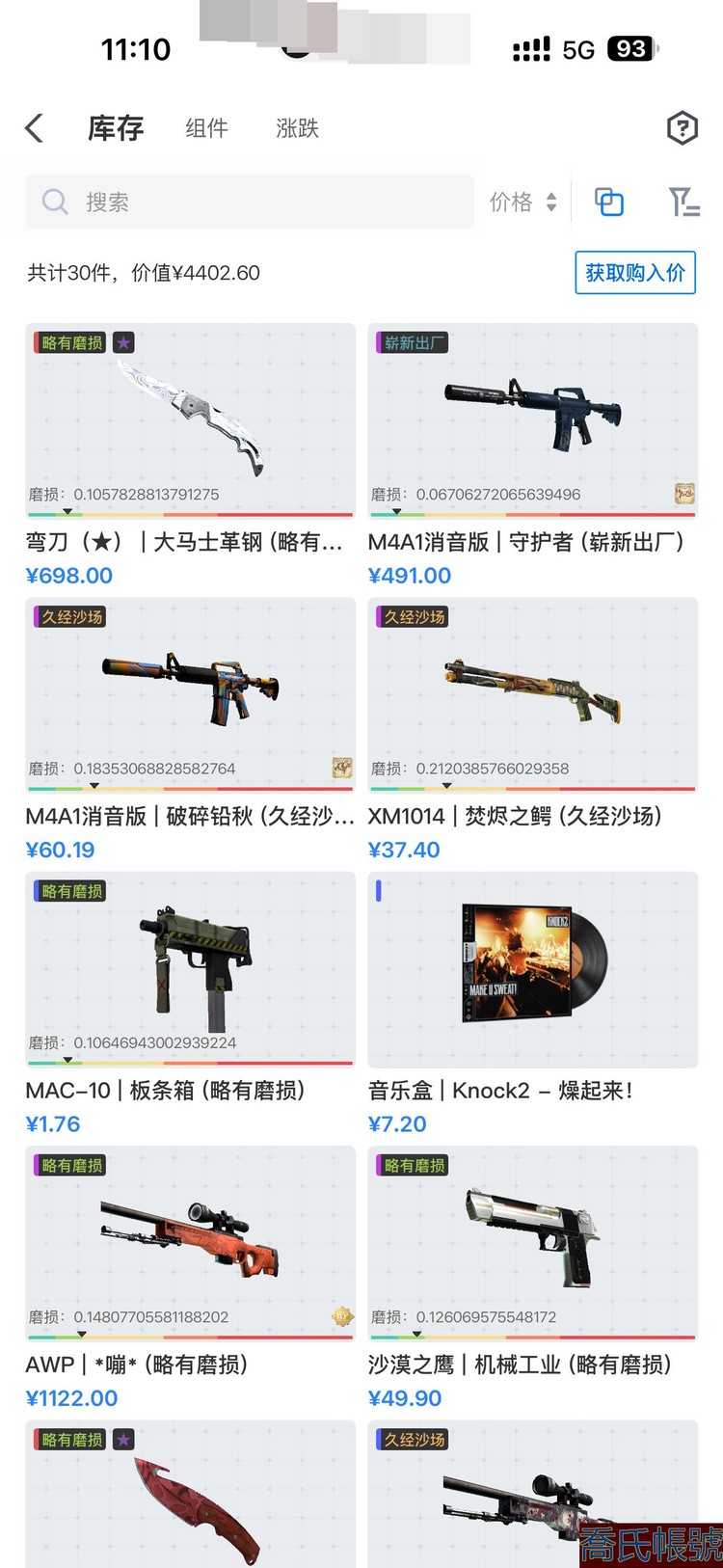723x1568 pixels.
Task: Tap the back arrow in the header
Action: tap(34, 126)
